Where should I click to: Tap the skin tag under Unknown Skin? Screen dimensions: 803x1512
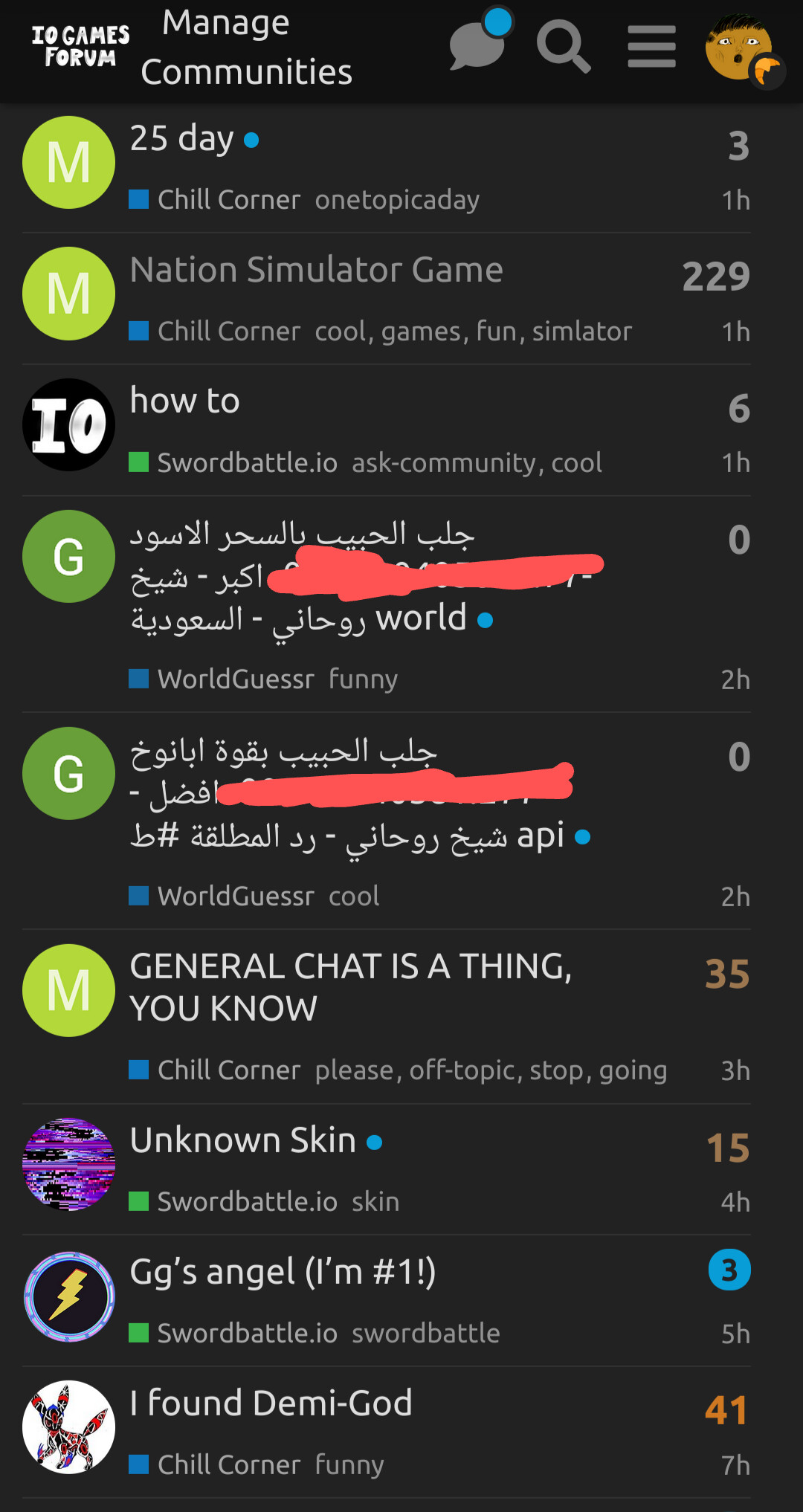click(x=375, y=1202)
